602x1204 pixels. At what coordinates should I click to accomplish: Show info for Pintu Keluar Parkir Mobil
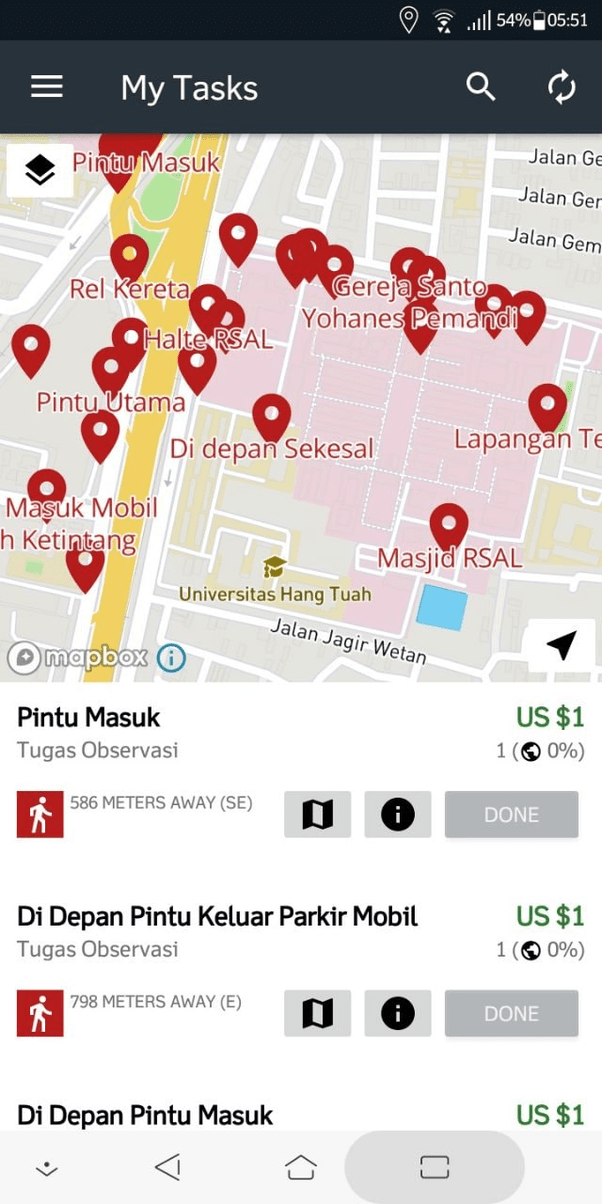pos(397,1014)
